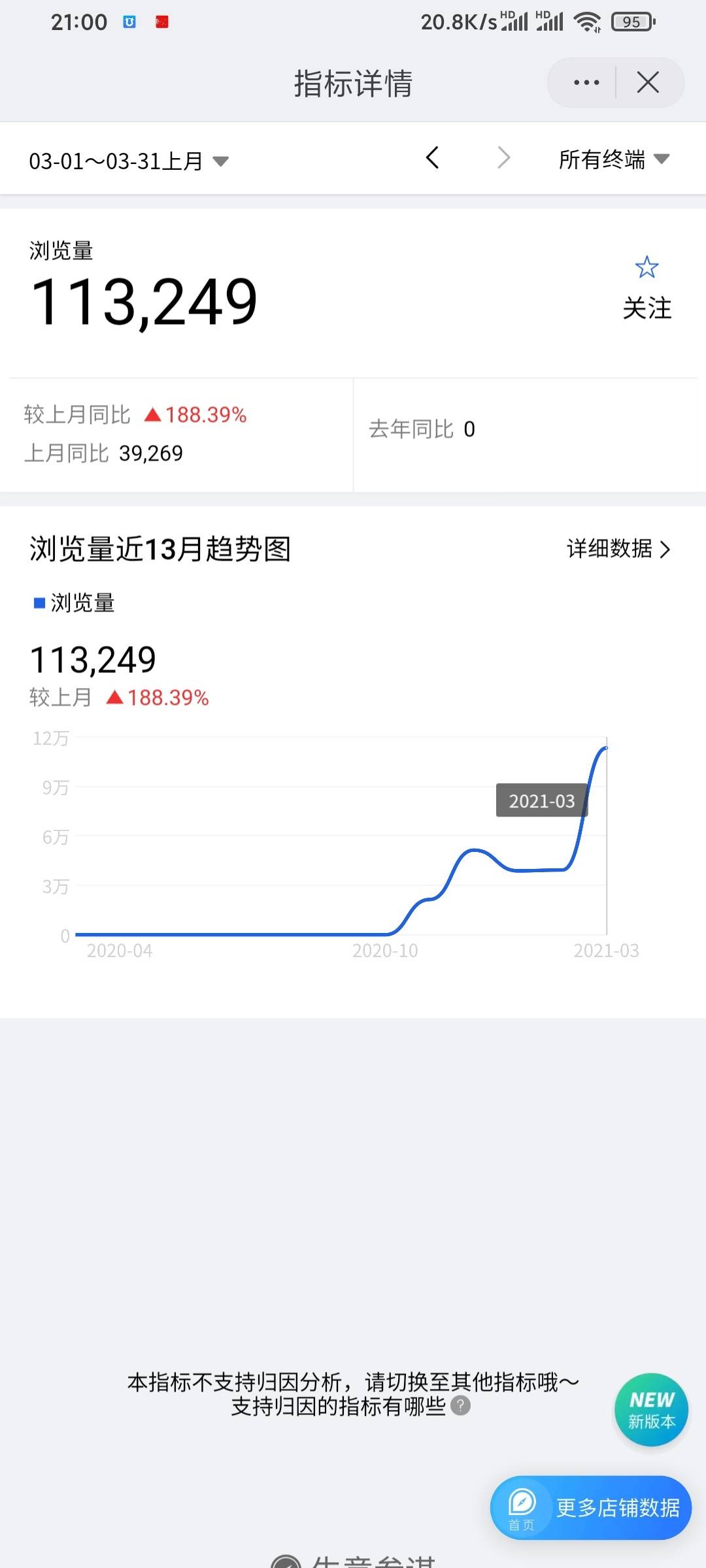This screenshot has height=1568, width=706.
Task: Go to the previous period arrow
Action: click(432, 158)
